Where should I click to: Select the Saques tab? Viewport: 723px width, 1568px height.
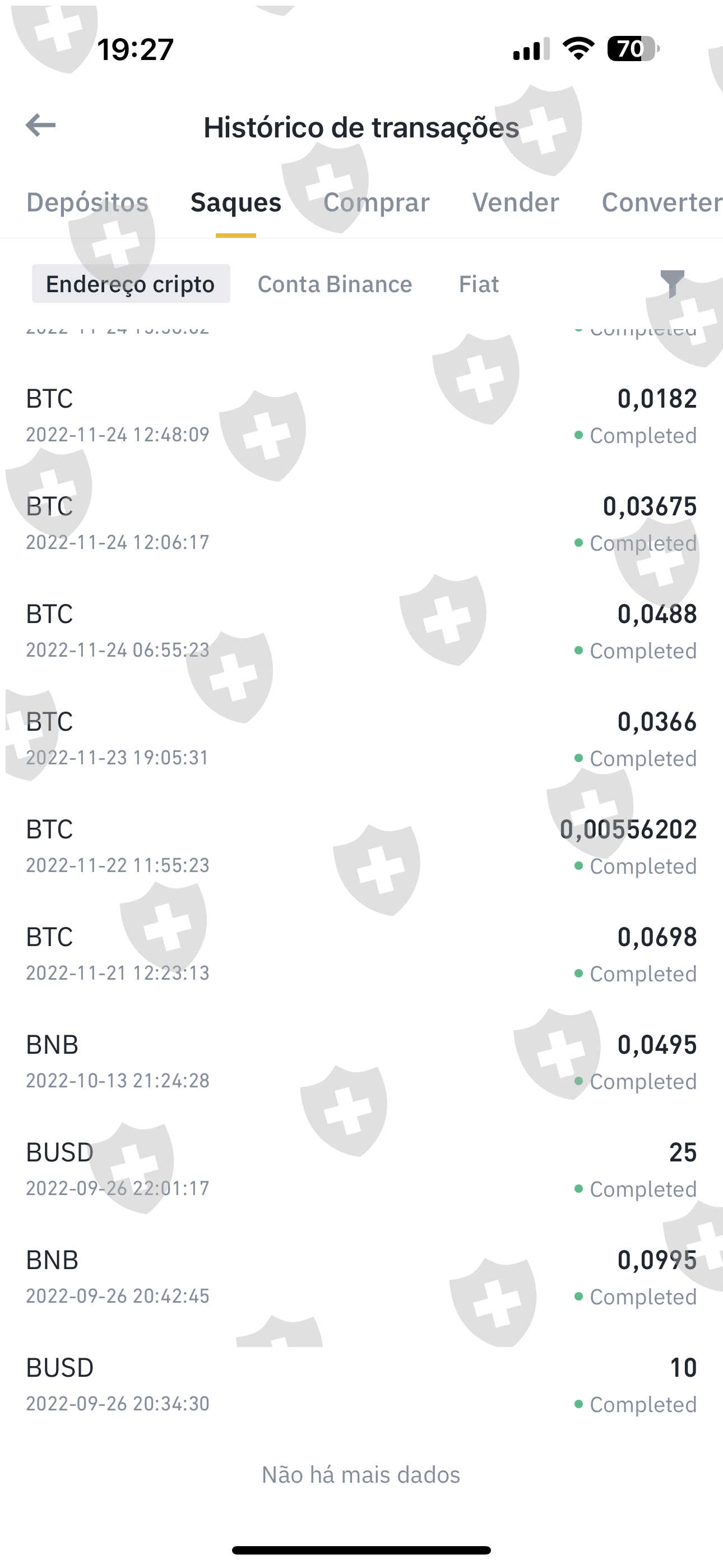(x=235, y=202)
